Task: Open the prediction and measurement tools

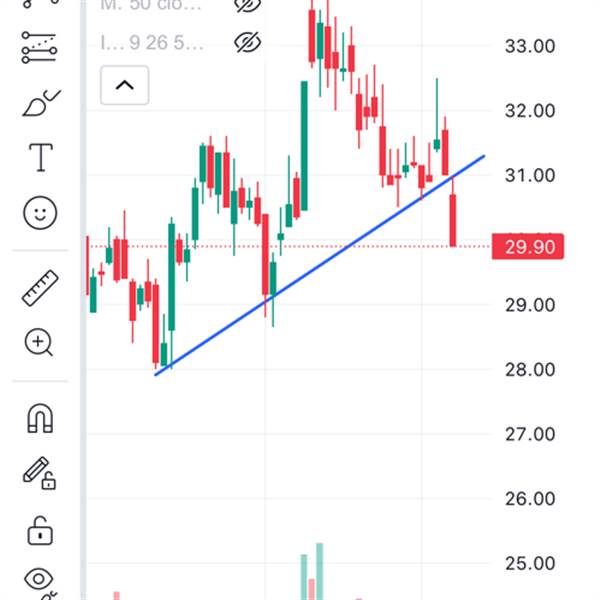Action: pyautogui.click(x=40, y=47)
